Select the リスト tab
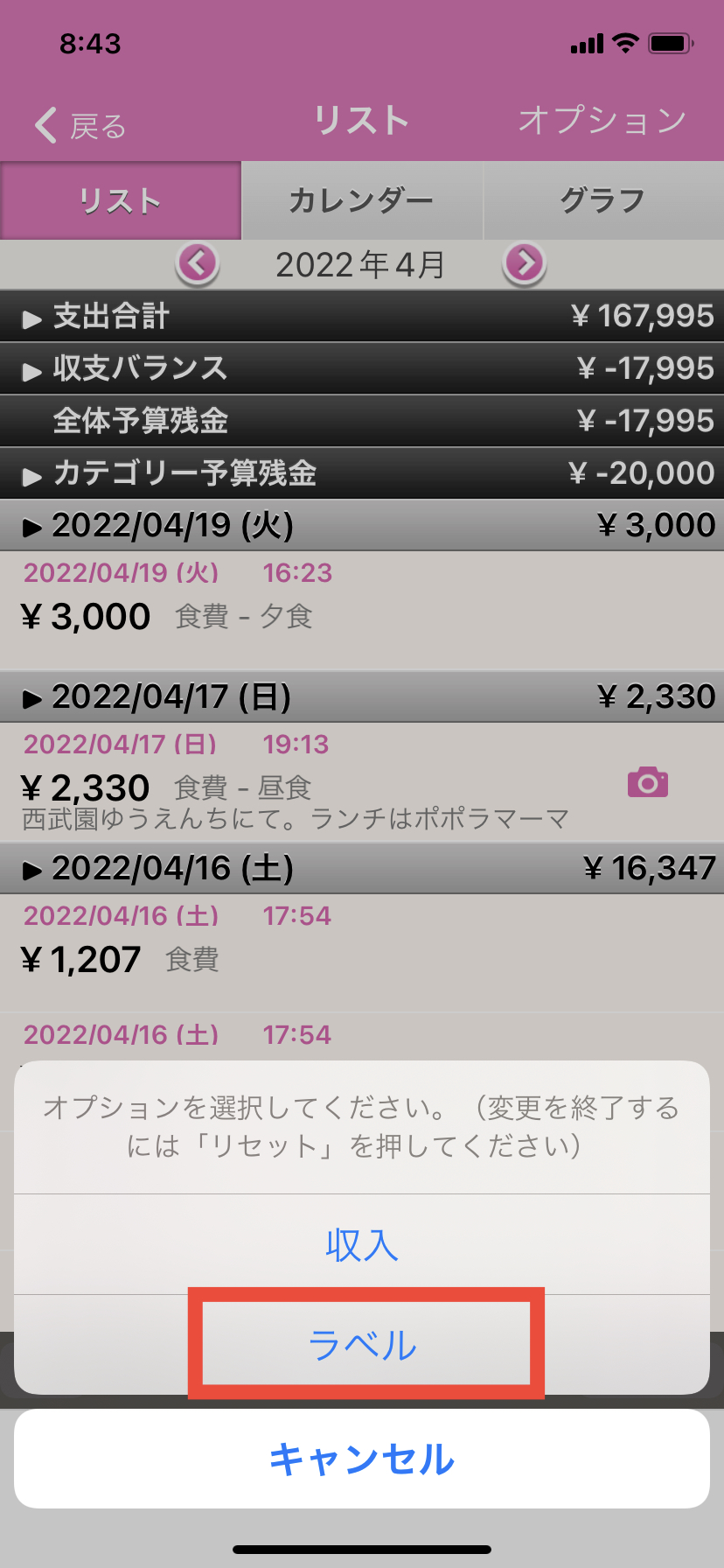The height and width of the screenshot is (1568, 724). [121, 200]
